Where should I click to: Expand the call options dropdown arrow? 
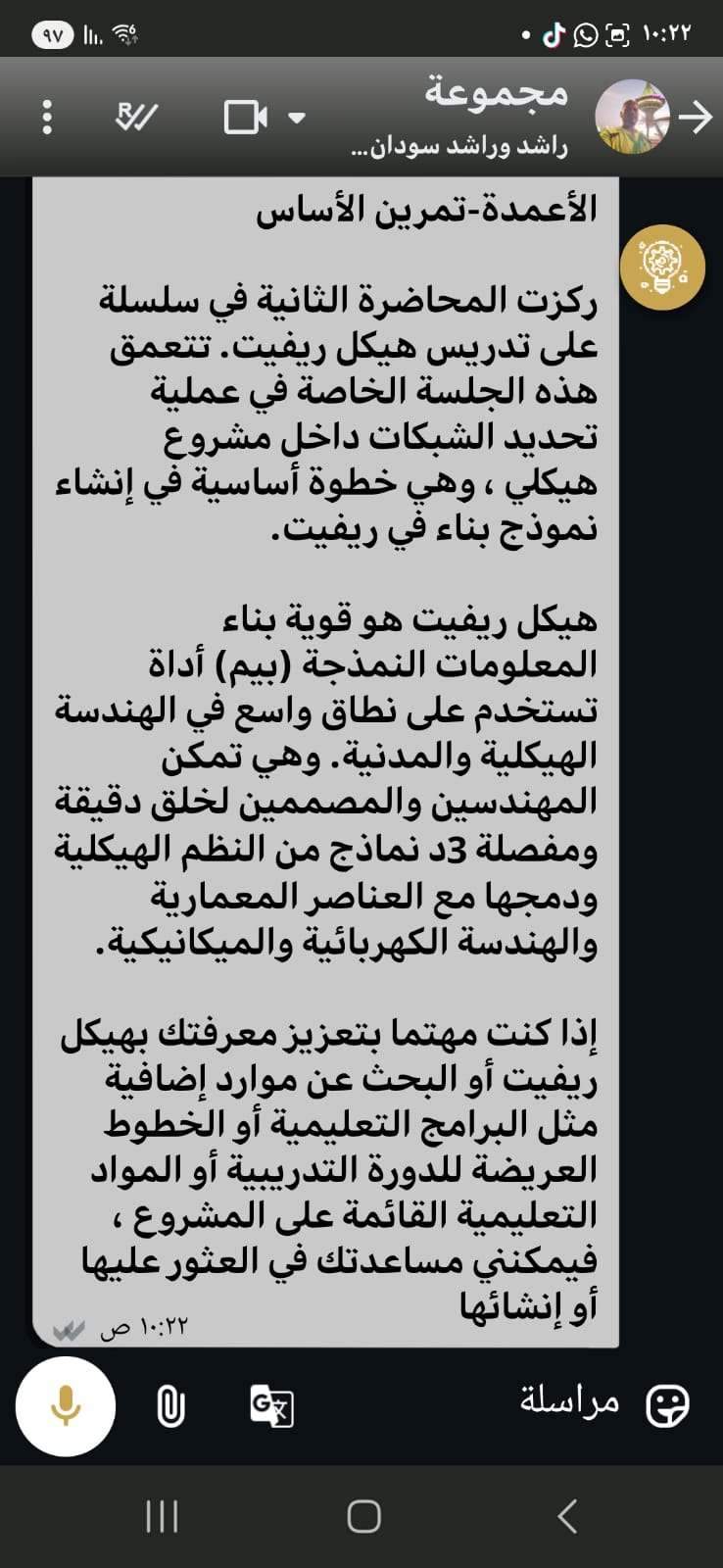296,119
